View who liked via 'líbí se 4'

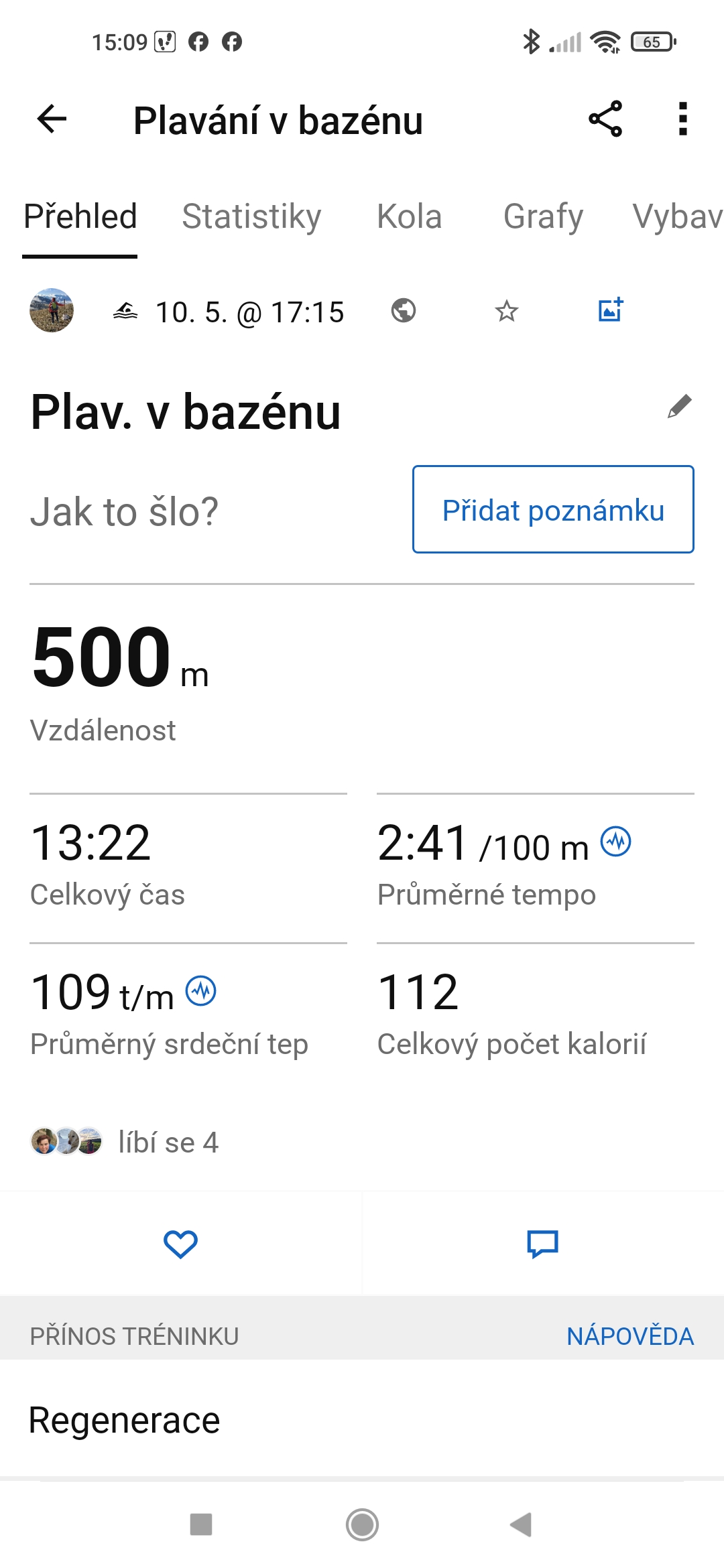click(x=168, y=1142)
